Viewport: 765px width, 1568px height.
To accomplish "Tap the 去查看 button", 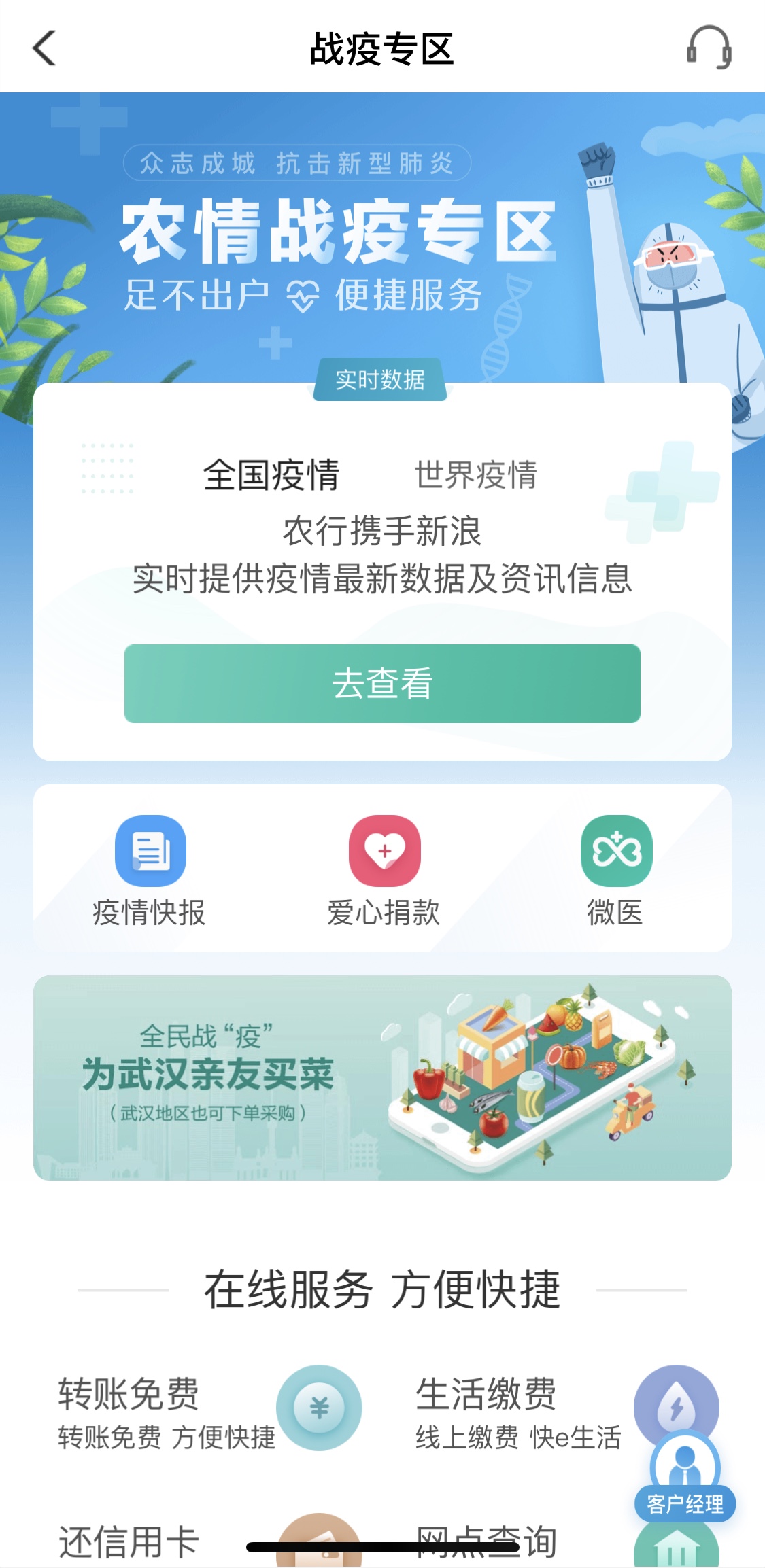I will (x=382, y=684).
